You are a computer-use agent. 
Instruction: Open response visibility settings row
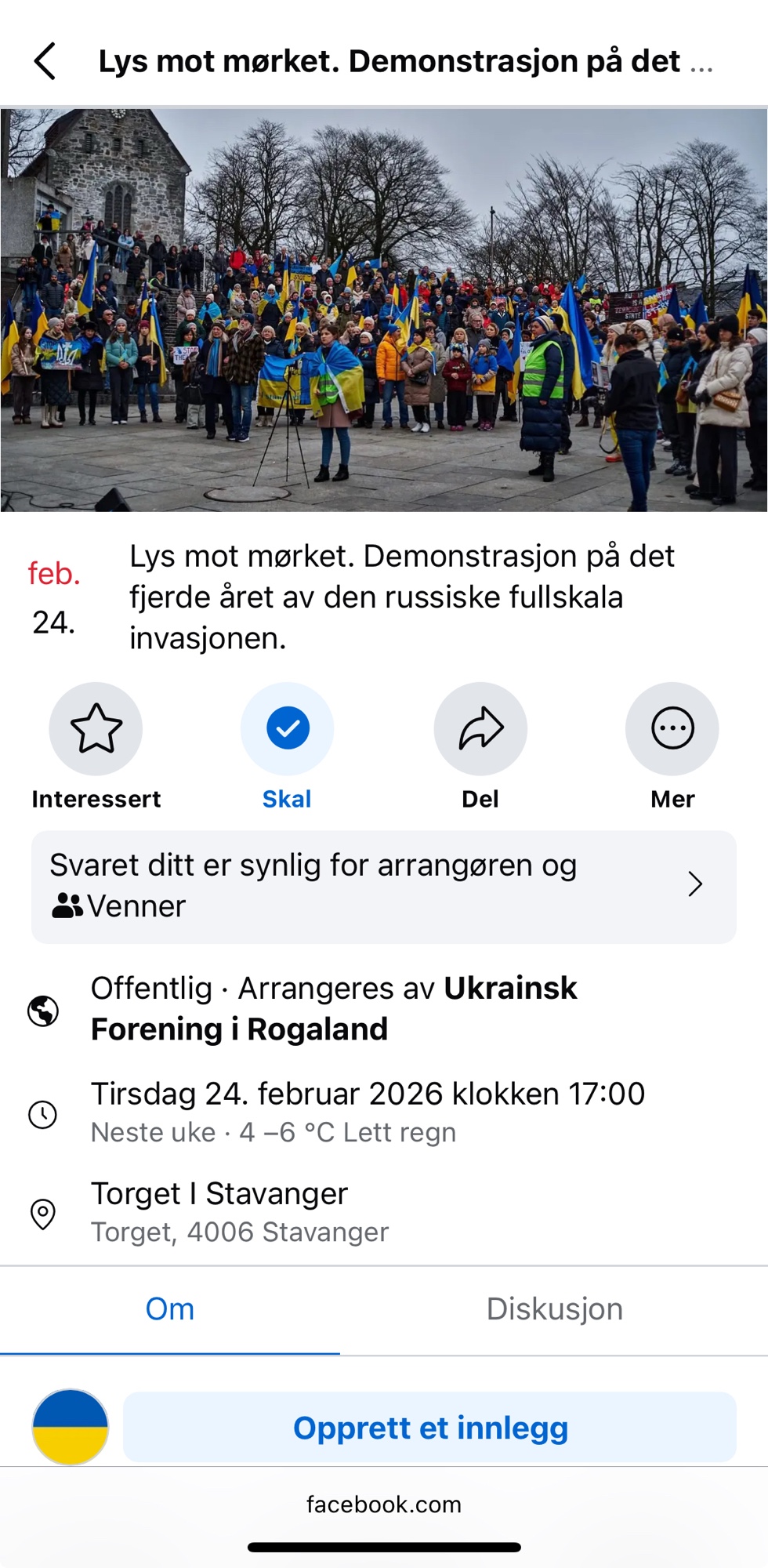tap(384, 886)
